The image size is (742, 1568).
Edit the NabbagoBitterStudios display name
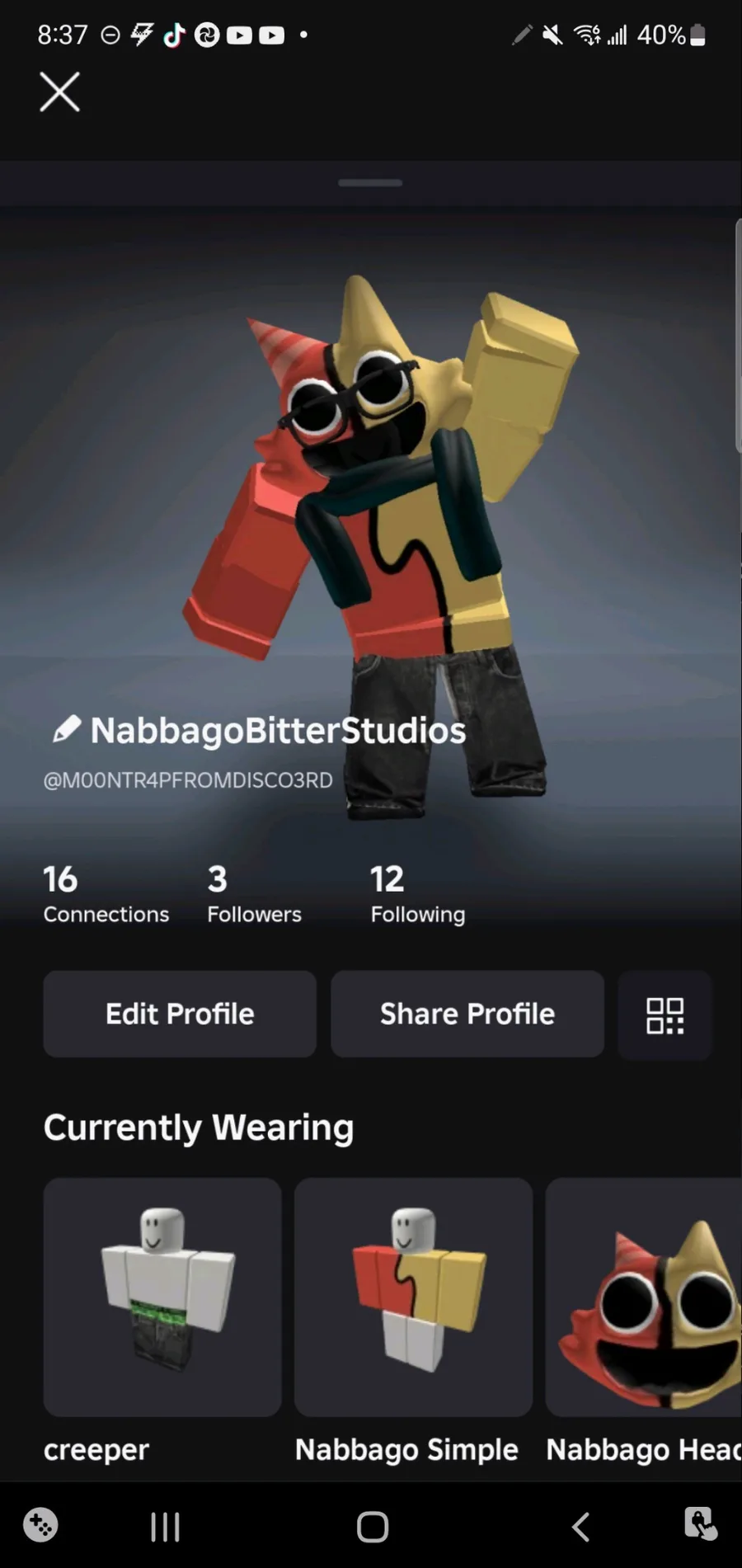pyautogui.click(x=68, y=729)
